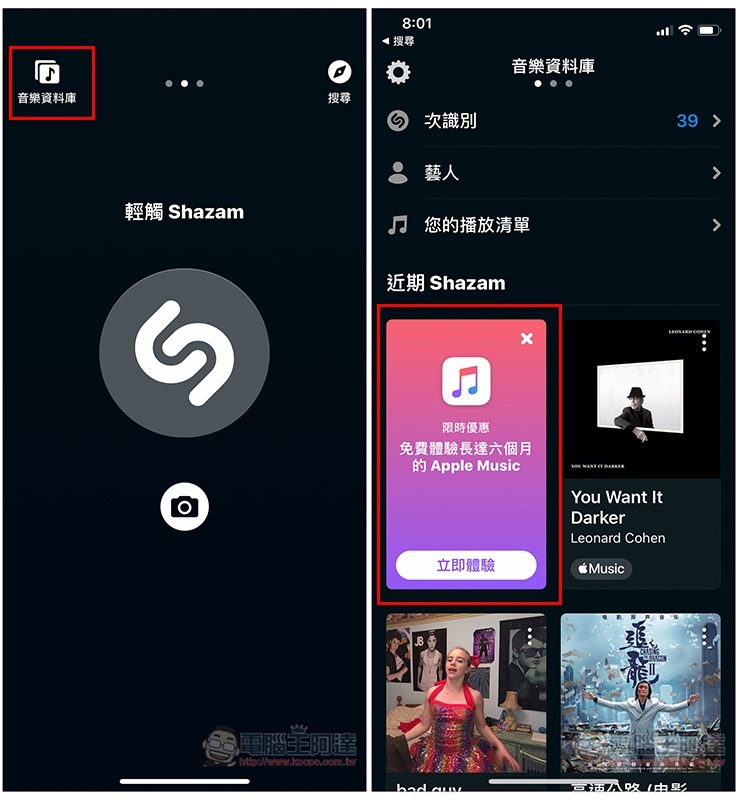The height and width of the screenshot is (800, 738).
Task: Open the search compass icon
Action: coord(340,72)
